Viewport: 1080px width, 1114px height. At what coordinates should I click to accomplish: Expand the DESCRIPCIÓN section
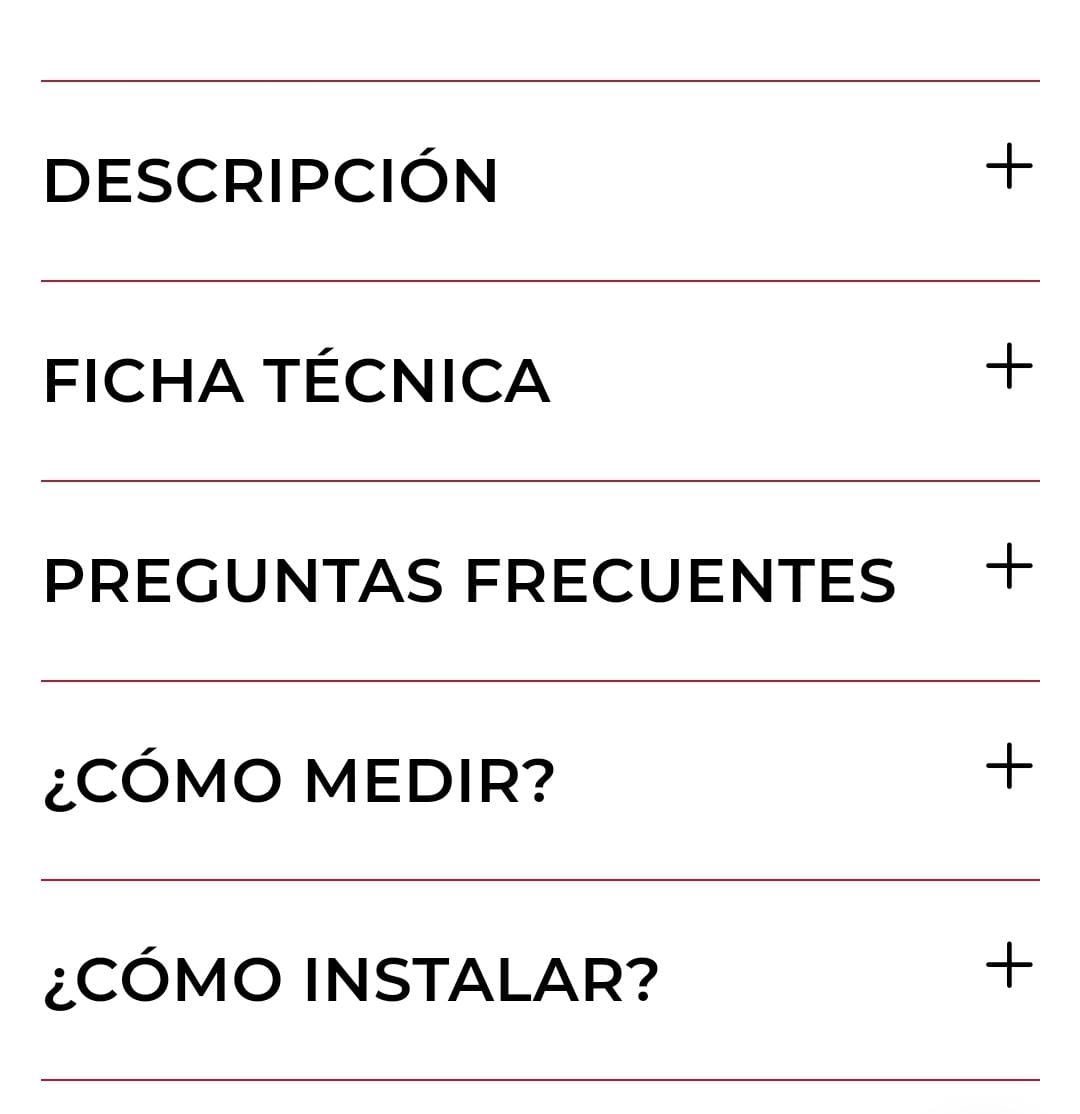coord(1008,167)
